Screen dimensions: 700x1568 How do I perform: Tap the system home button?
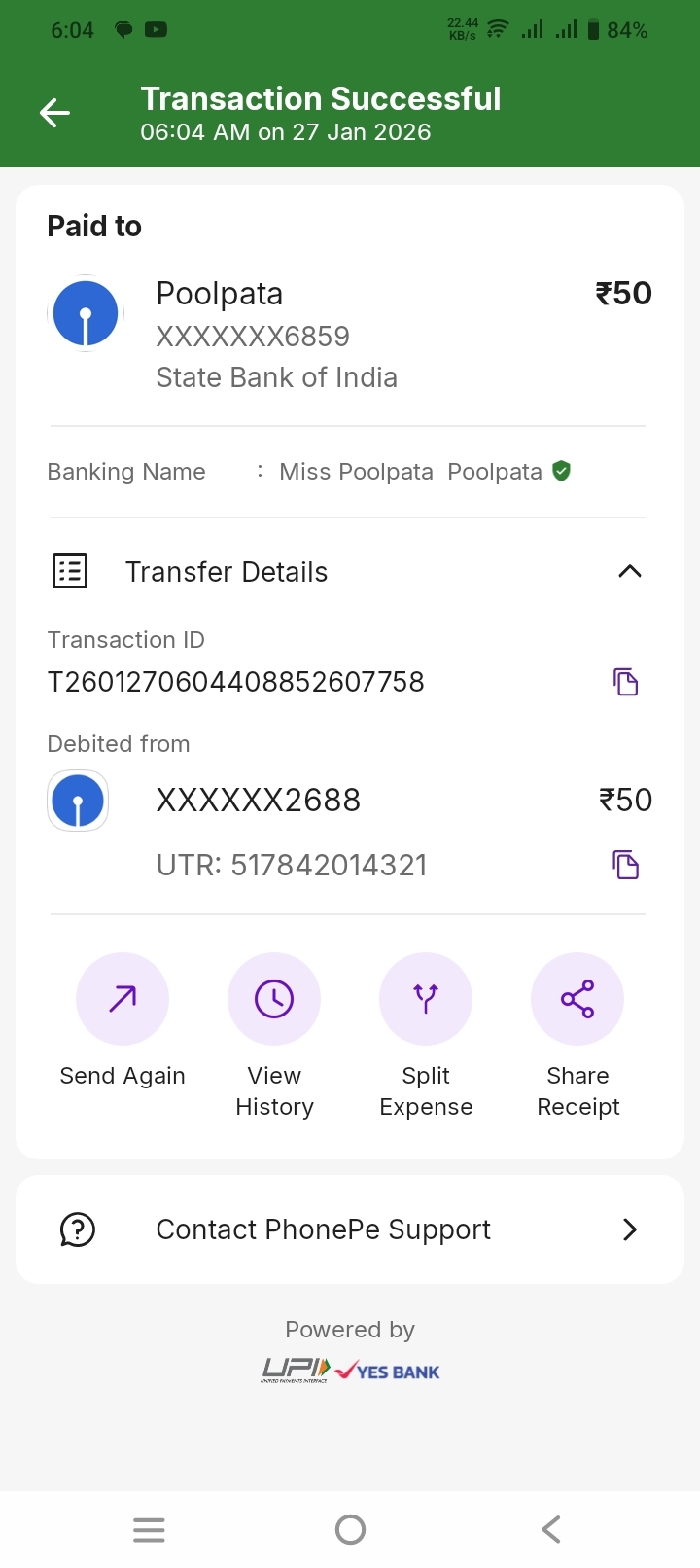(x=350, y=1530)
